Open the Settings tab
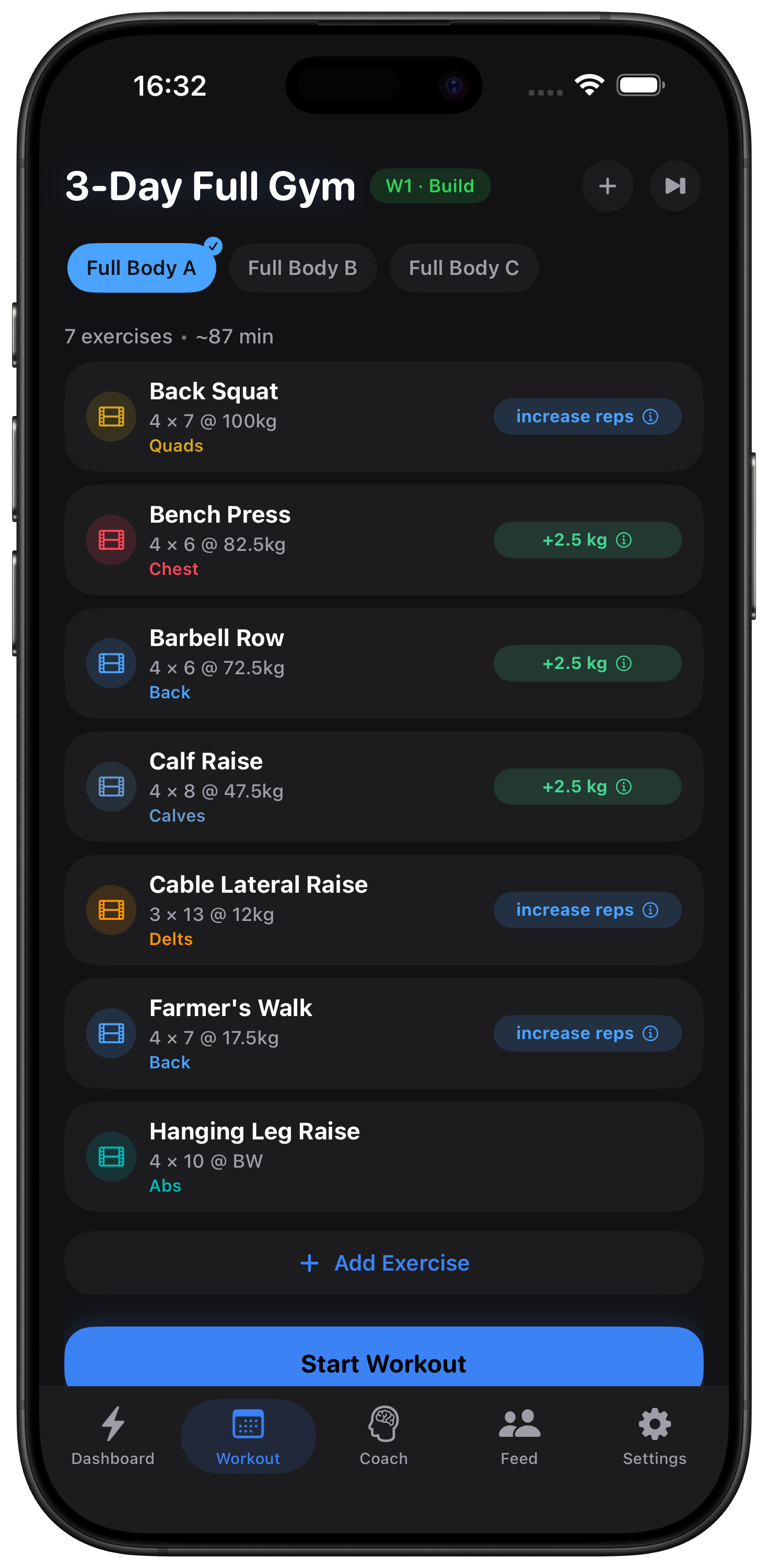This screenshot has width=768, height=1568. click(654, 1435)
